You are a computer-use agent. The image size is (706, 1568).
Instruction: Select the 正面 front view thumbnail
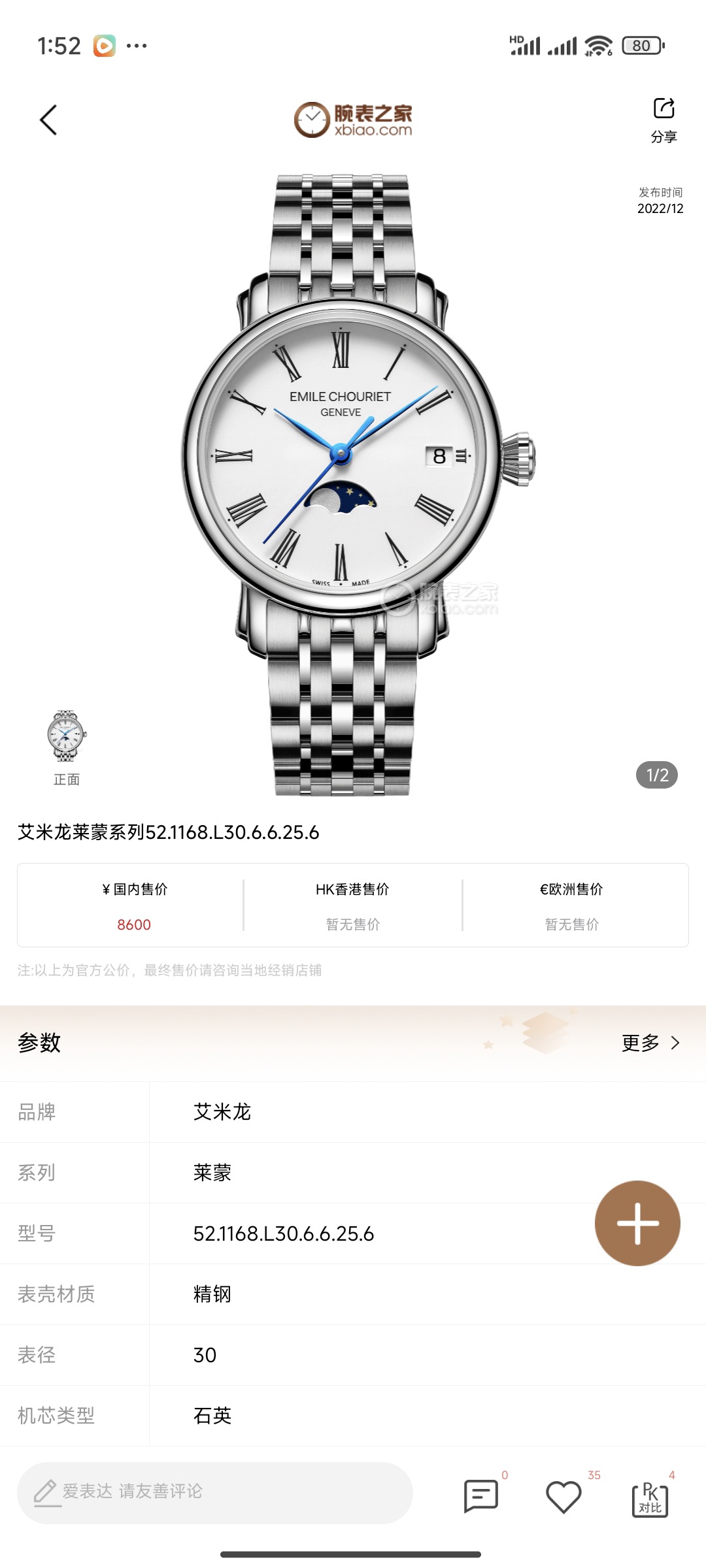(x=67, y=746)
